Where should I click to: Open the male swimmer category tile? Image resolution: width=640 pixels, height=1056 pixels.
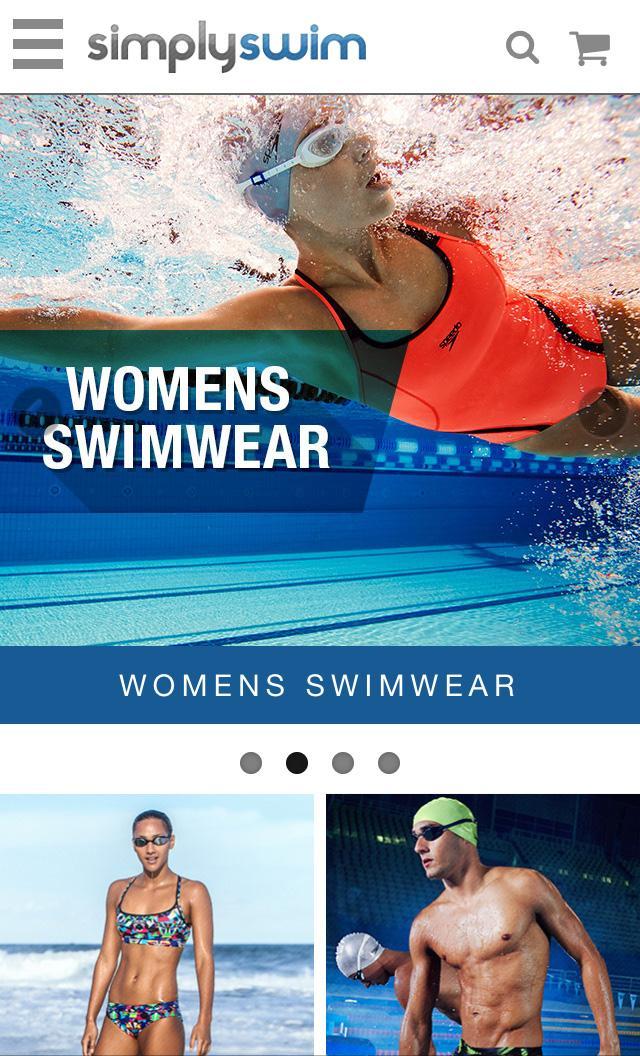click(483, 925)
